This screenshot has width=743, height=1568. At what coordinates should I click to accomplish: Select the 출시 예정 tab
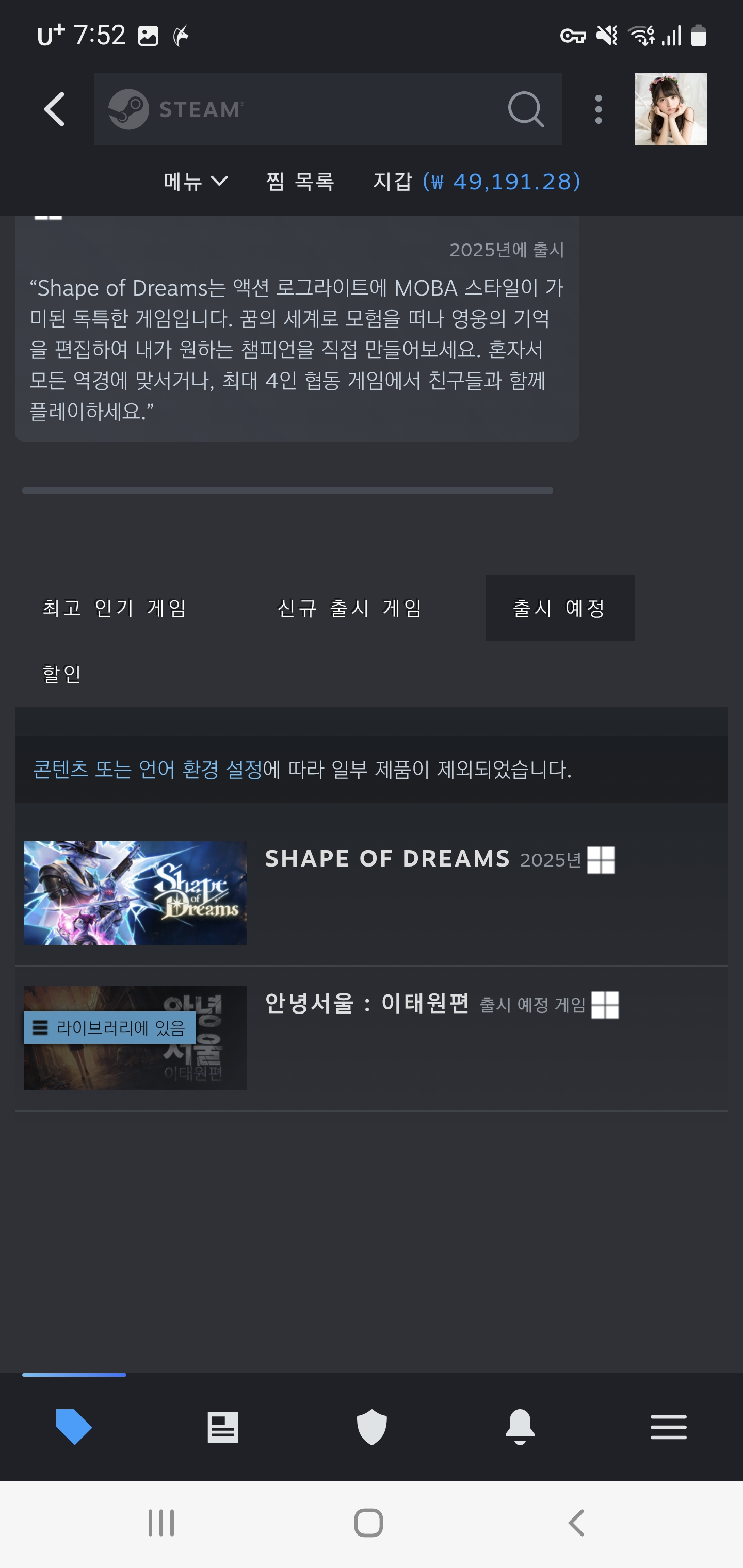560,608
